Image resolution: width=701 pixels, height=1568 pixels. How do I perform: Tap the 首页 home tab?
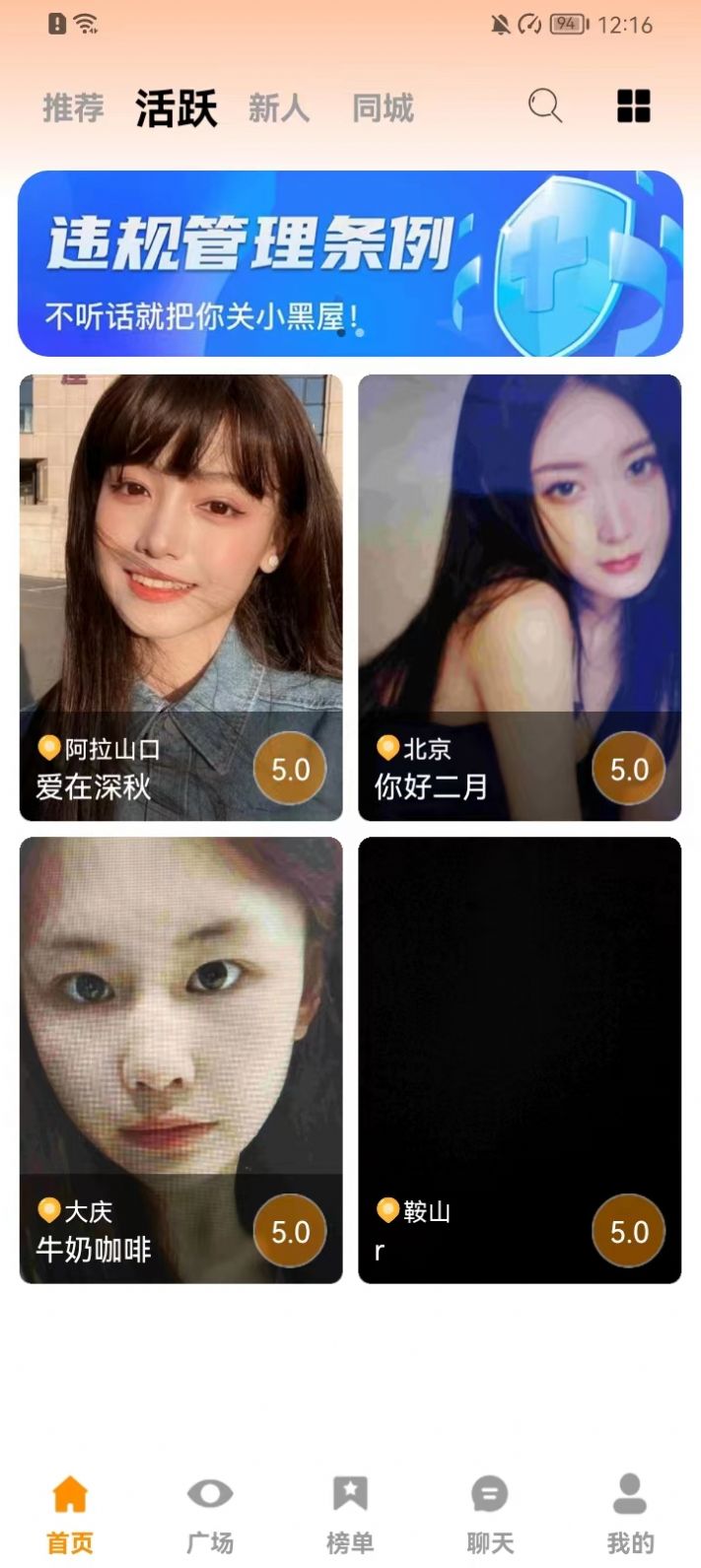coord(70,1514)
